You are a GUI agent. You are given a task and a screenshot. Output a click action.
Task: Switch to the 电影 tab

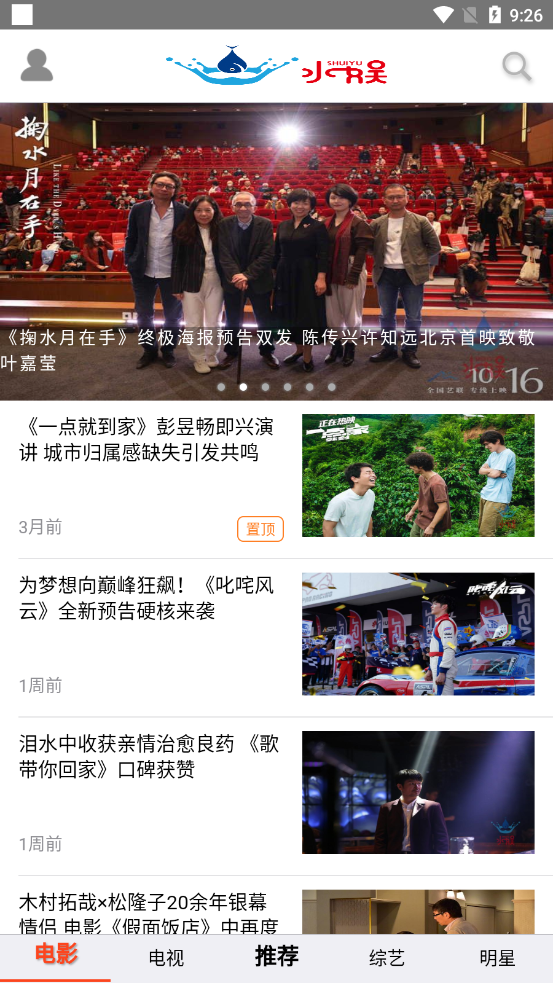56,955
